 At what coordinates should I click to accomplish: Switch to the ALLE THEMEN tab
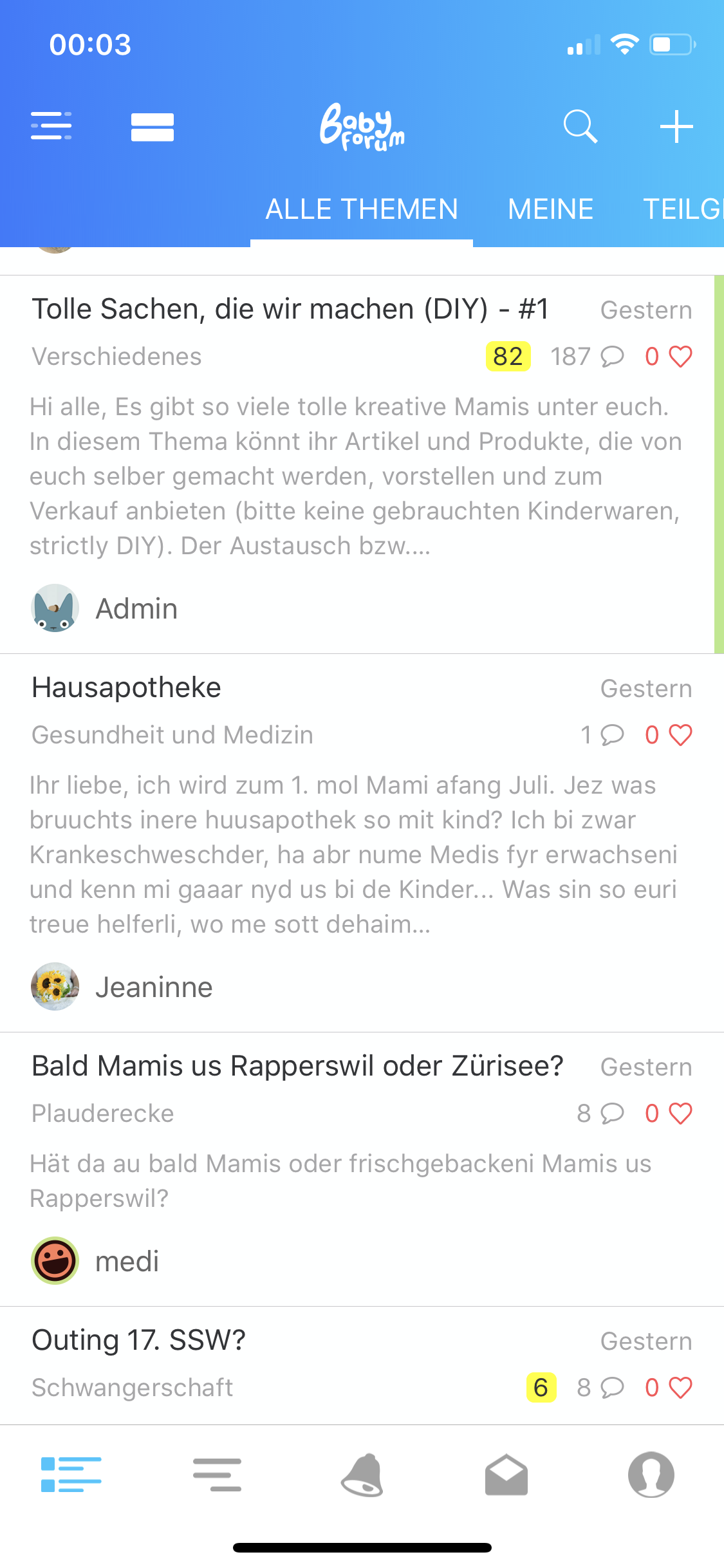point(362,210)
